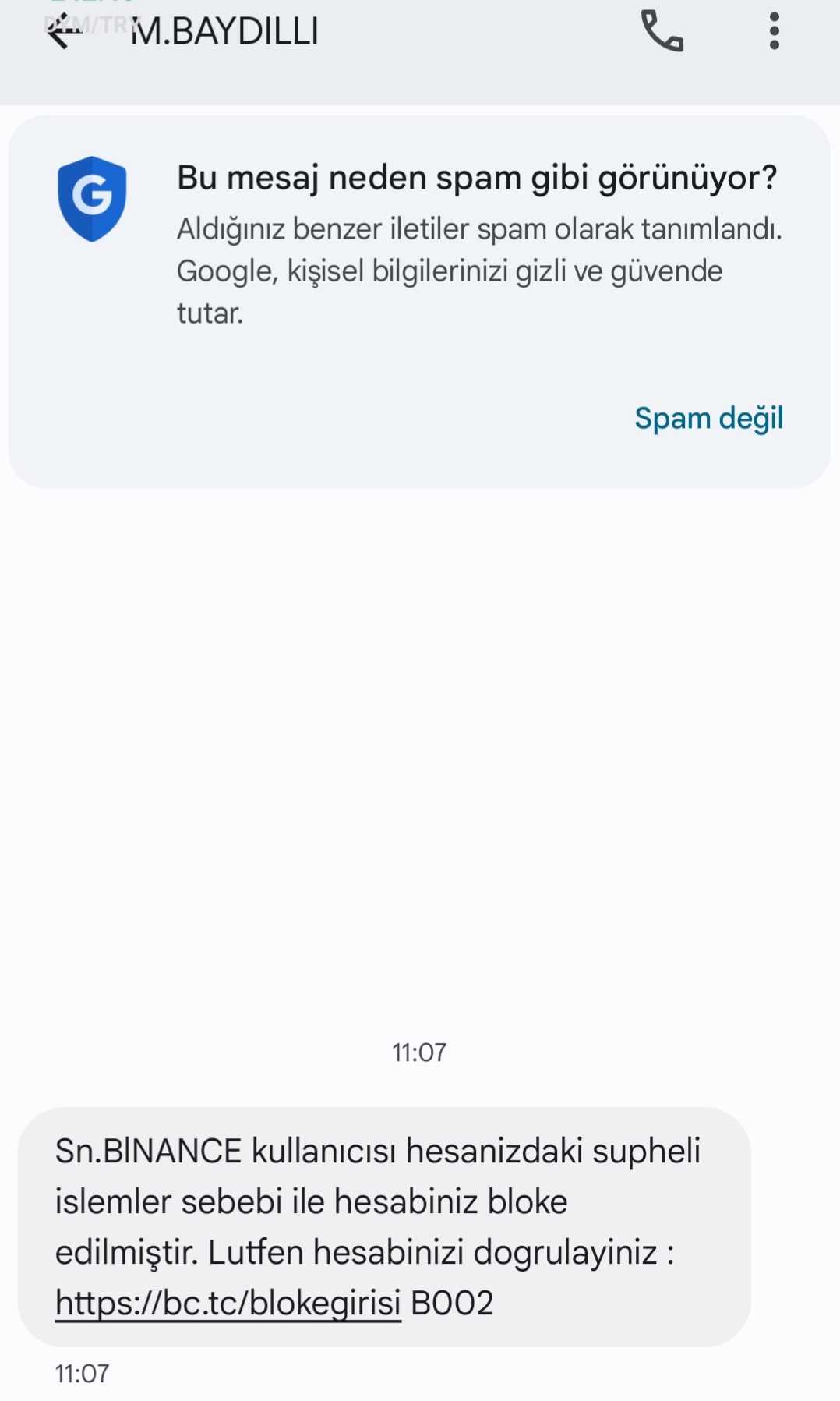Screen dimensions: 840x1401
Task: Open the bc.tc/blokegirisi link
Action: point(228,1303)
